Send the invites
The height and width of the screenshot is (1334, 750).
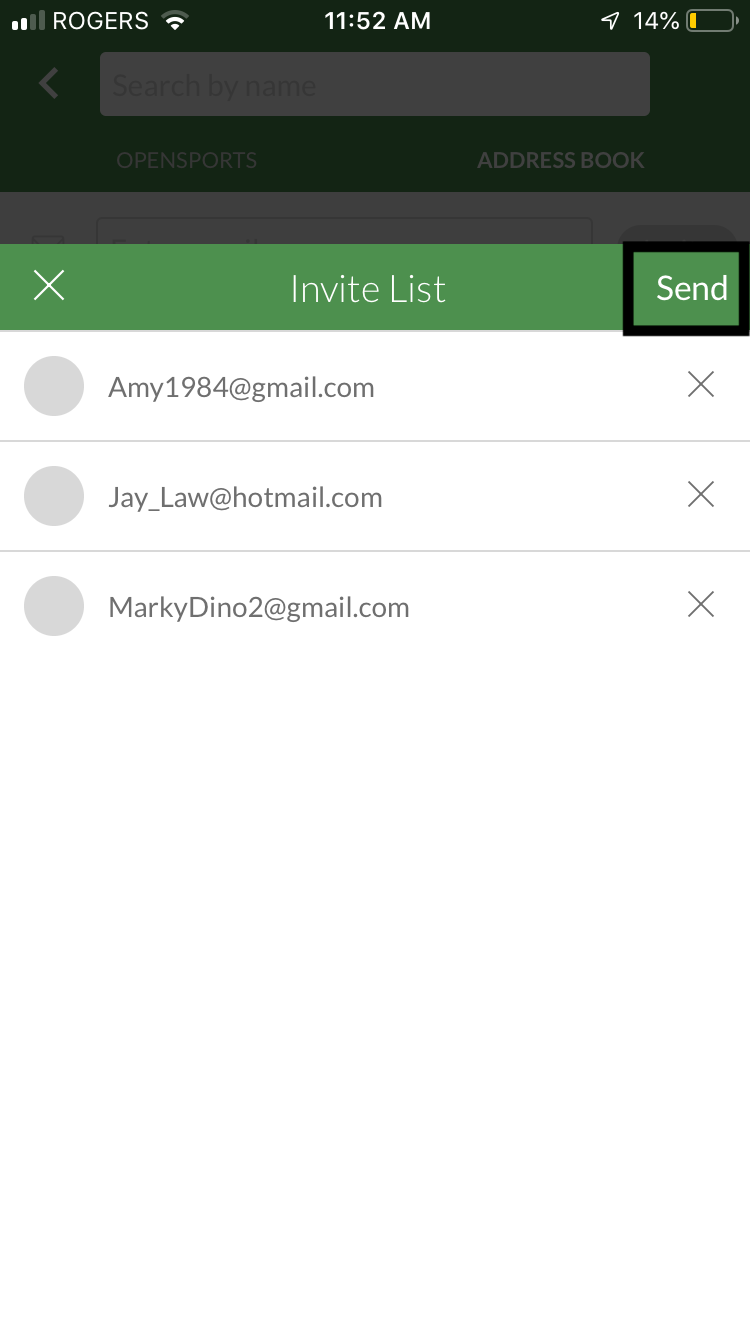click(690, 289)
